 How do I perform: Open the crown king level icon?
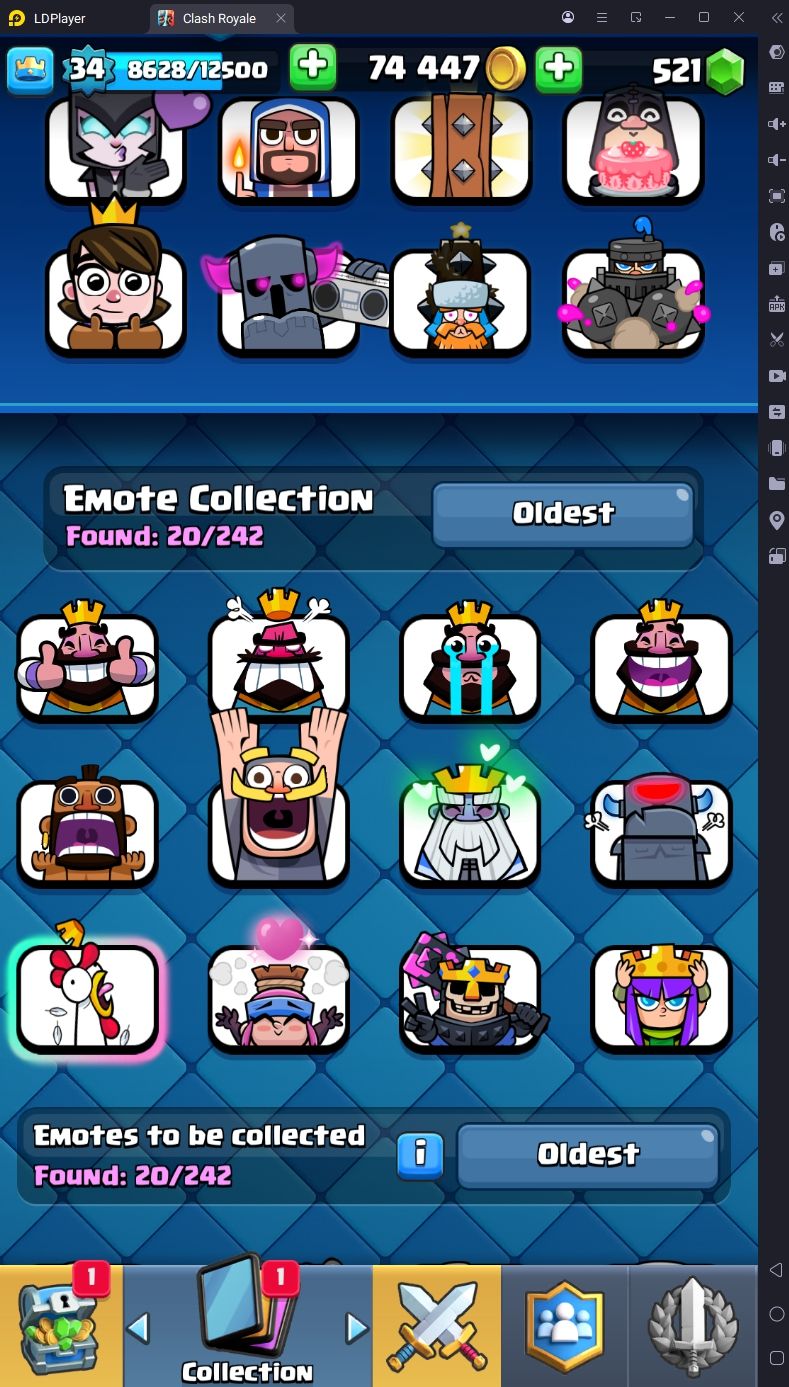(x=30, y=70)
